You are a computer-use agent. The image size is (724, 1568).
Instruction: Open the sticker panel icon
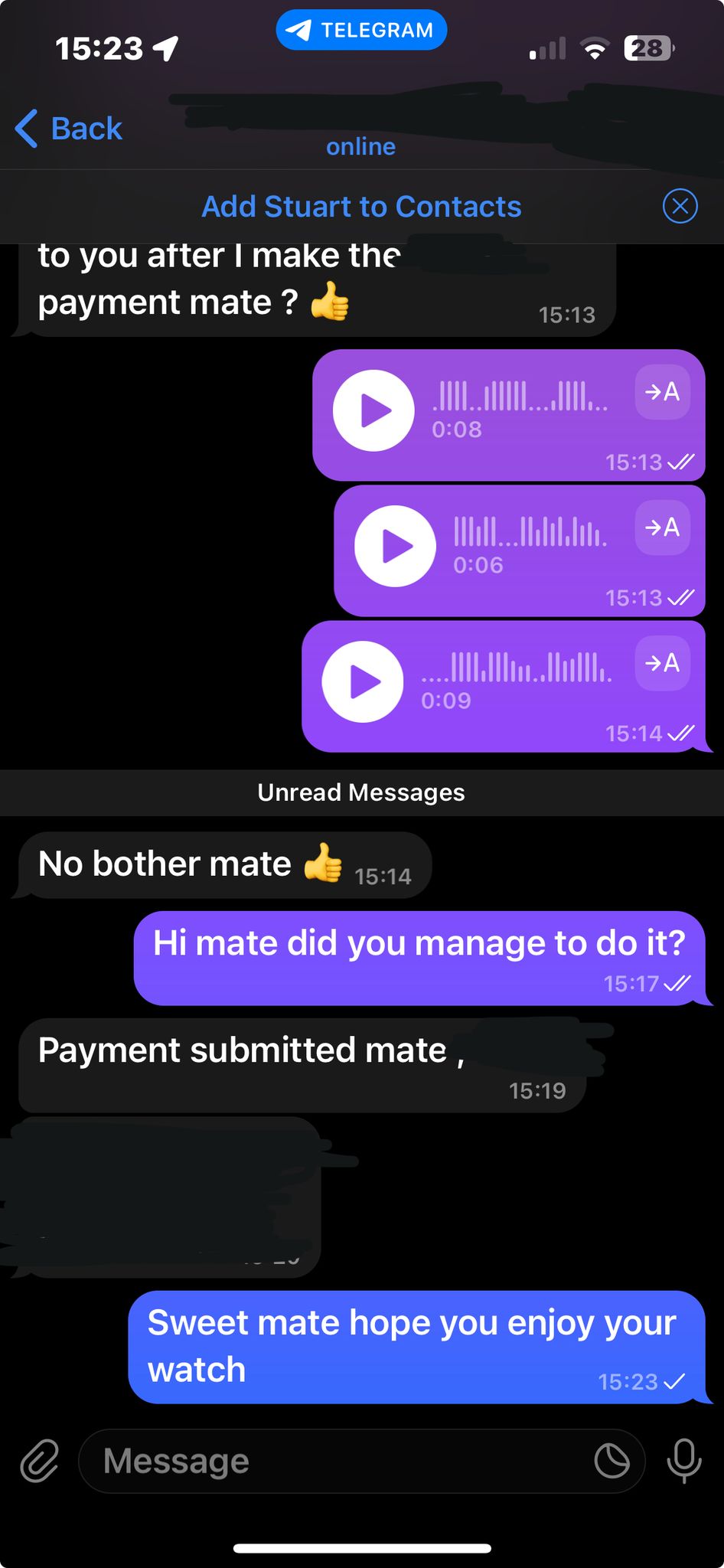tap(612, 1461)
